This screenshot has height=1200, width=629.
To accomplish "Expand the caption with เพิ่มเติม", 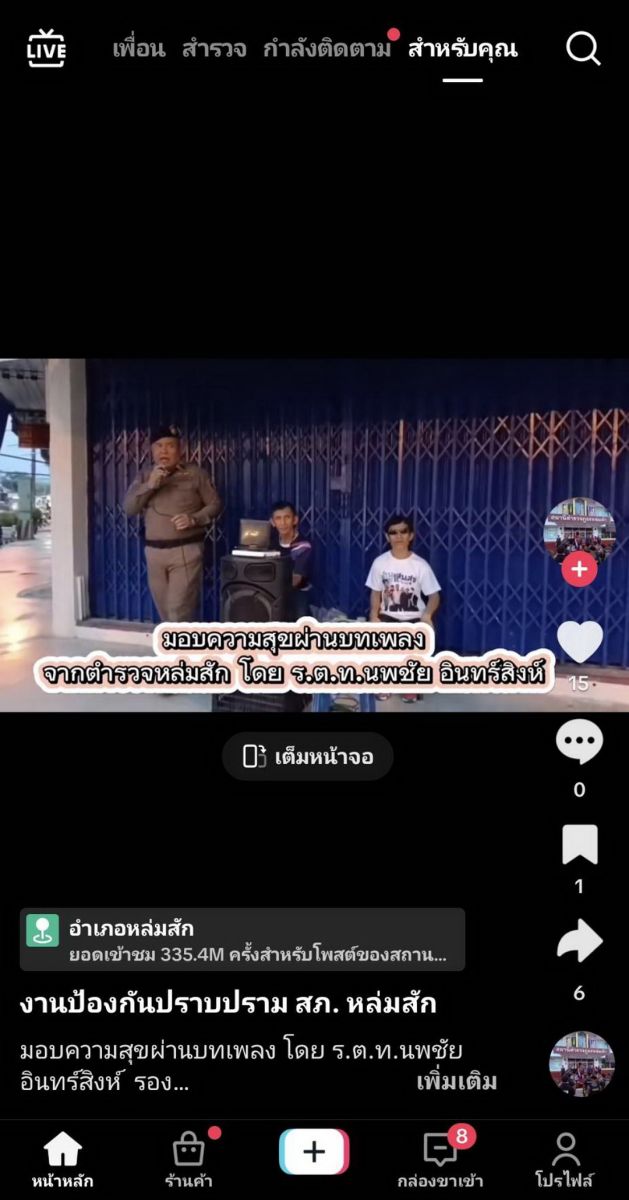I will coord(456,1082).
